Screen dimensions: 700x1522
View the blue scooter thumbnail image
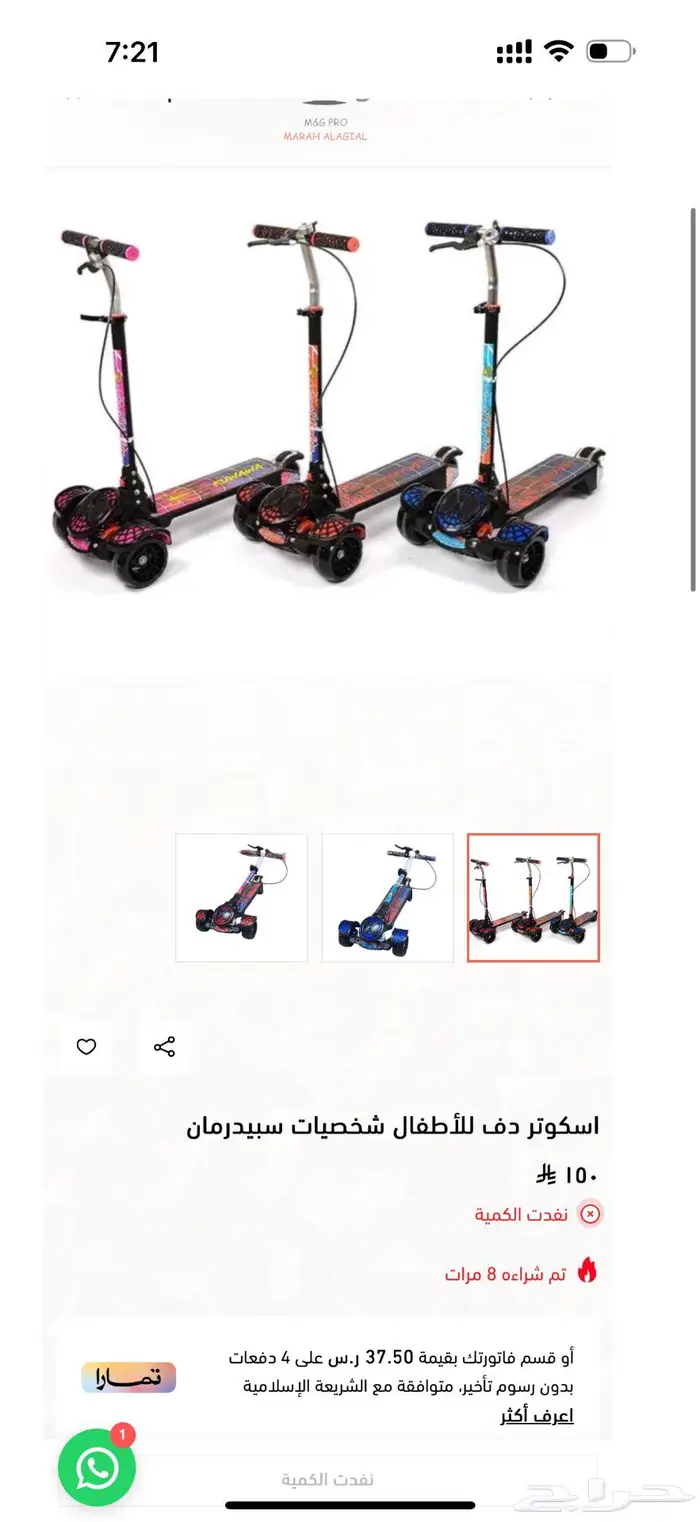pyautogui.click(x=387, y=897)
